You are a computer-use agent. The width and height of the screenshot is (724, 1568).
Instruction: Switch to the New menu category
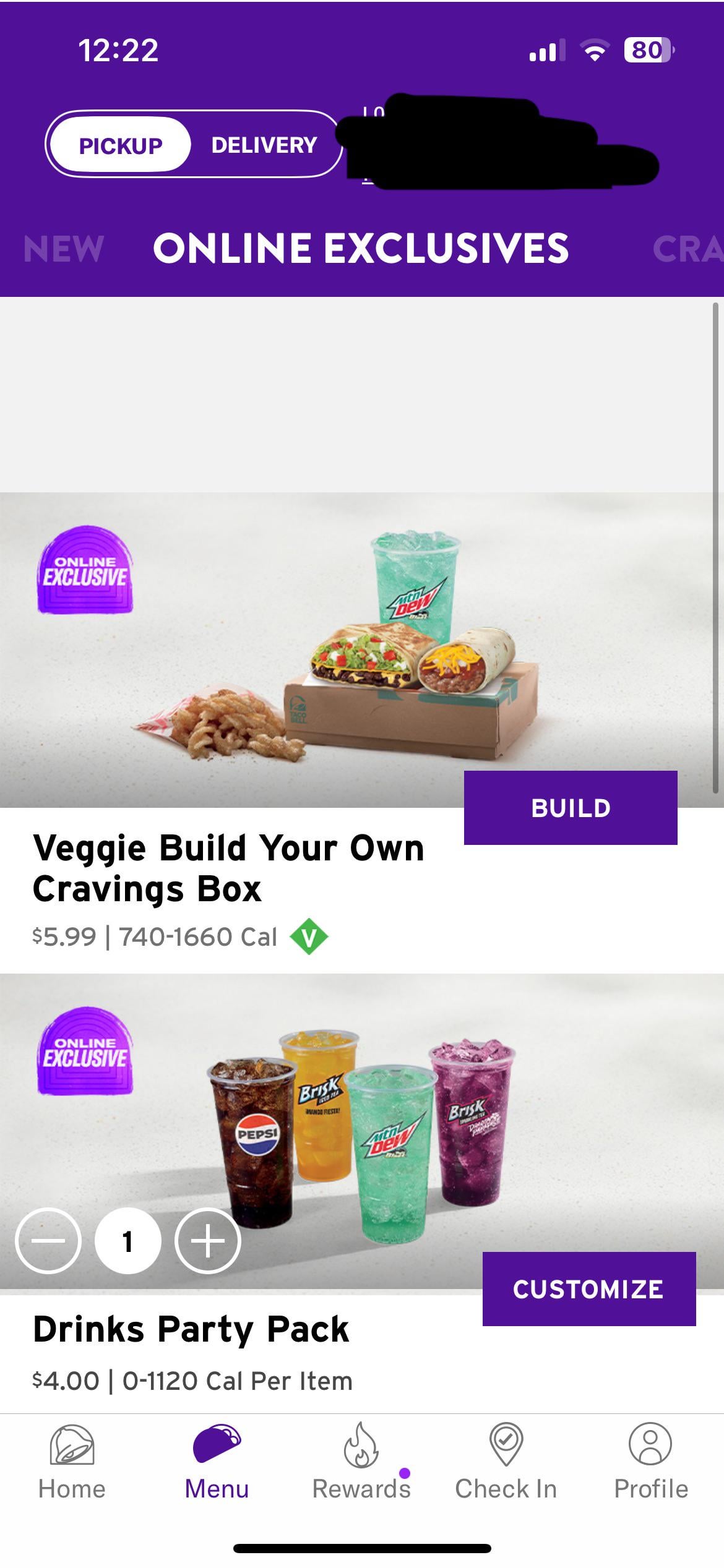click(x=64, y=249)
